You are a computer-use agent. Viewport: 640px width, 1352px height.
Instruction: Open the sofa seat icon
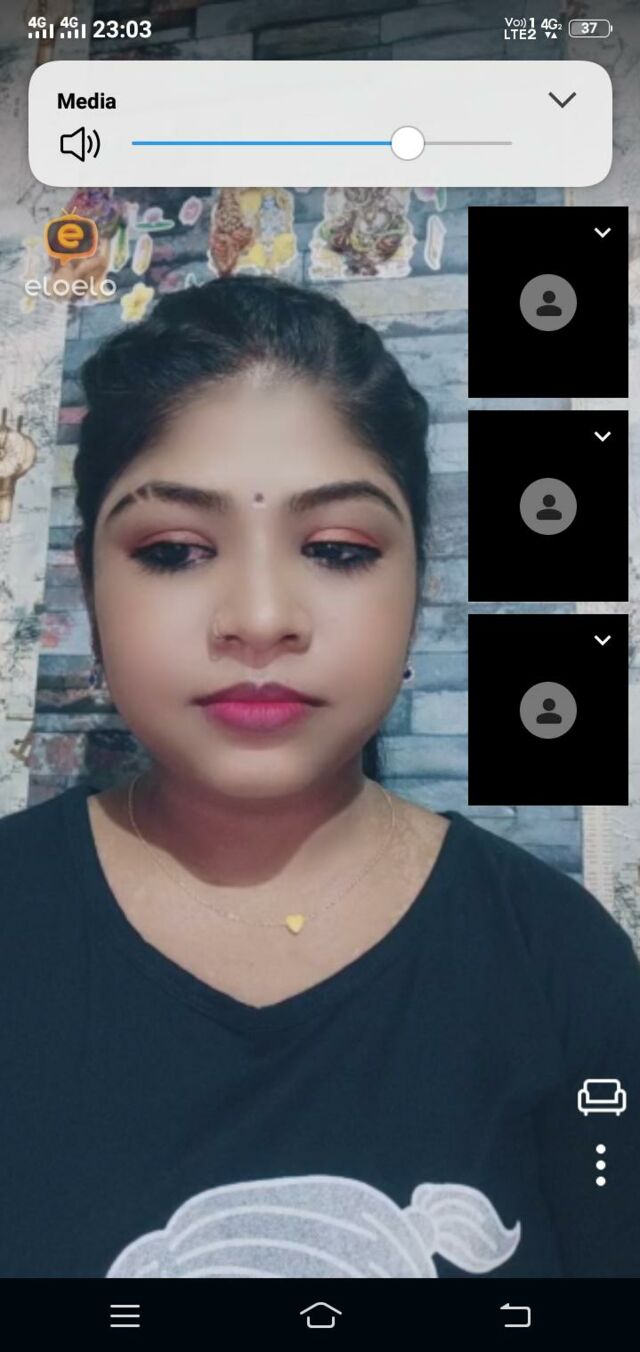[601, 1097]
